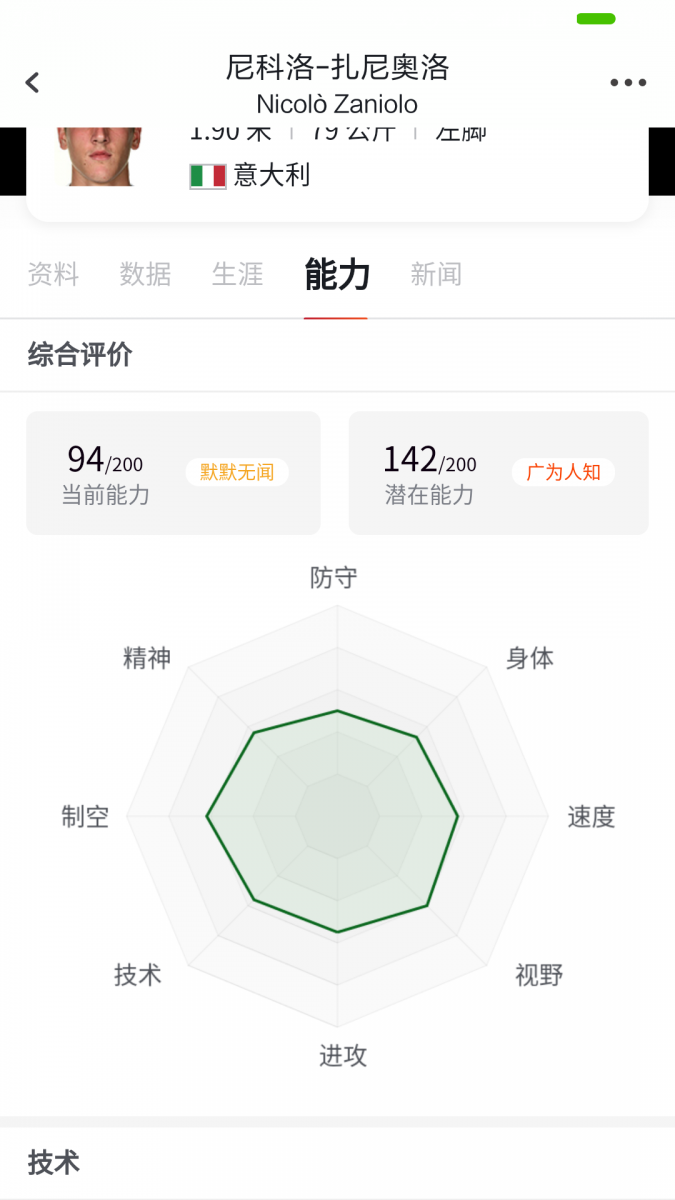Open the 生涯 tab

click(237, 274)
